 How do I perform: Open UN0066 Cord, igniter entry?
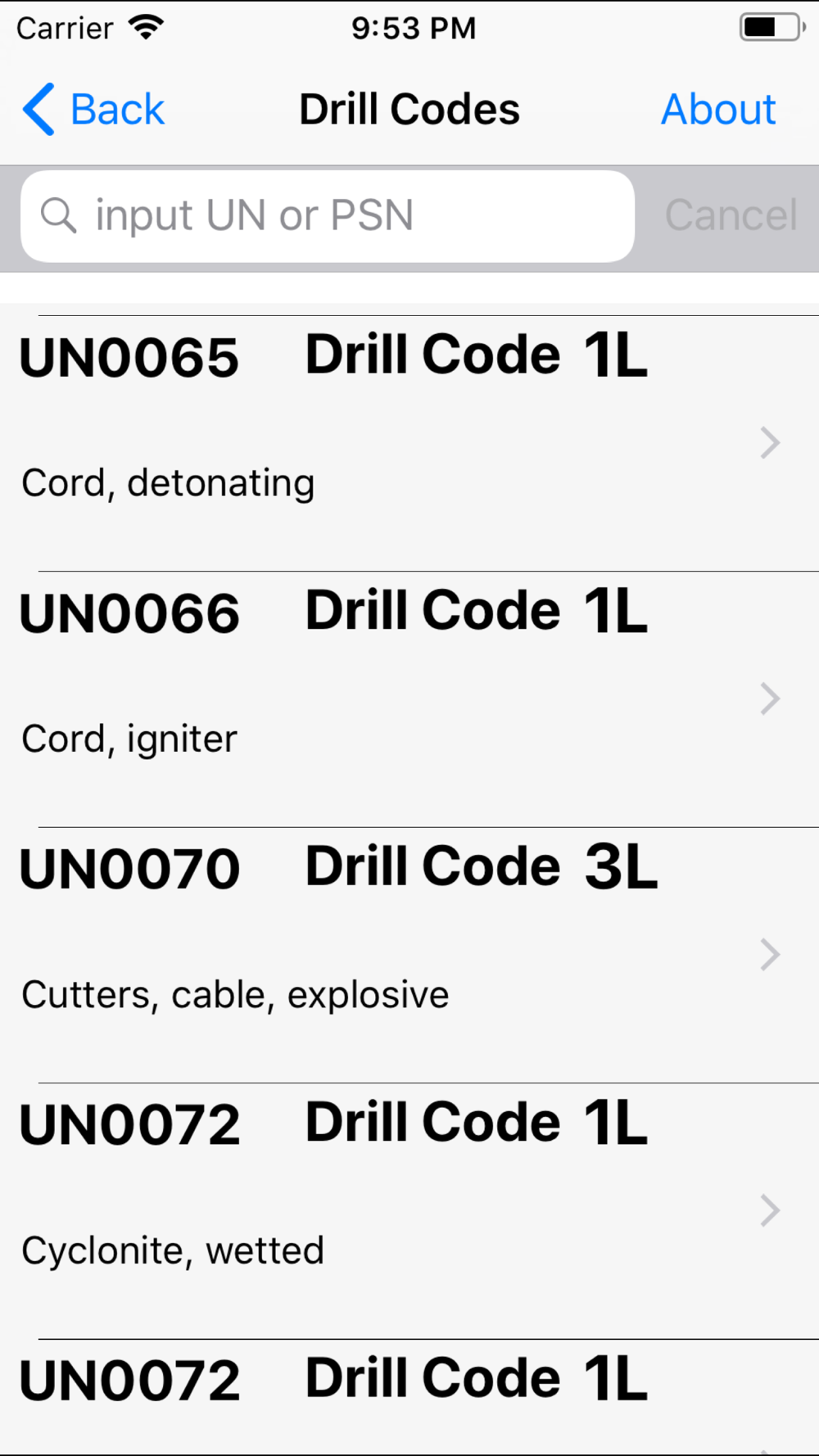tap(409, 699)
